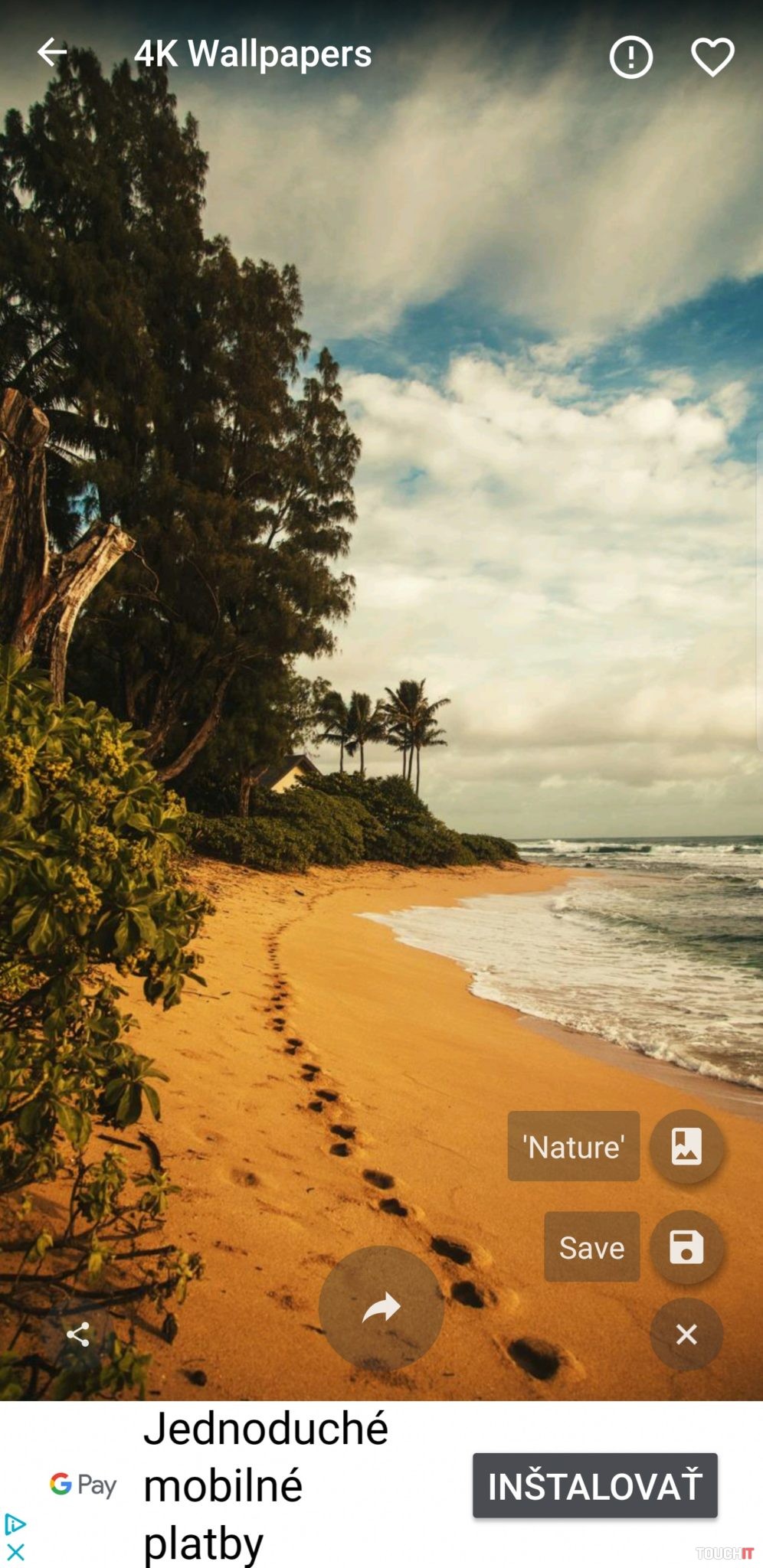Dismiss the ad banner
Screen dimensions: 763x1568
click(x=15, y=1552)
